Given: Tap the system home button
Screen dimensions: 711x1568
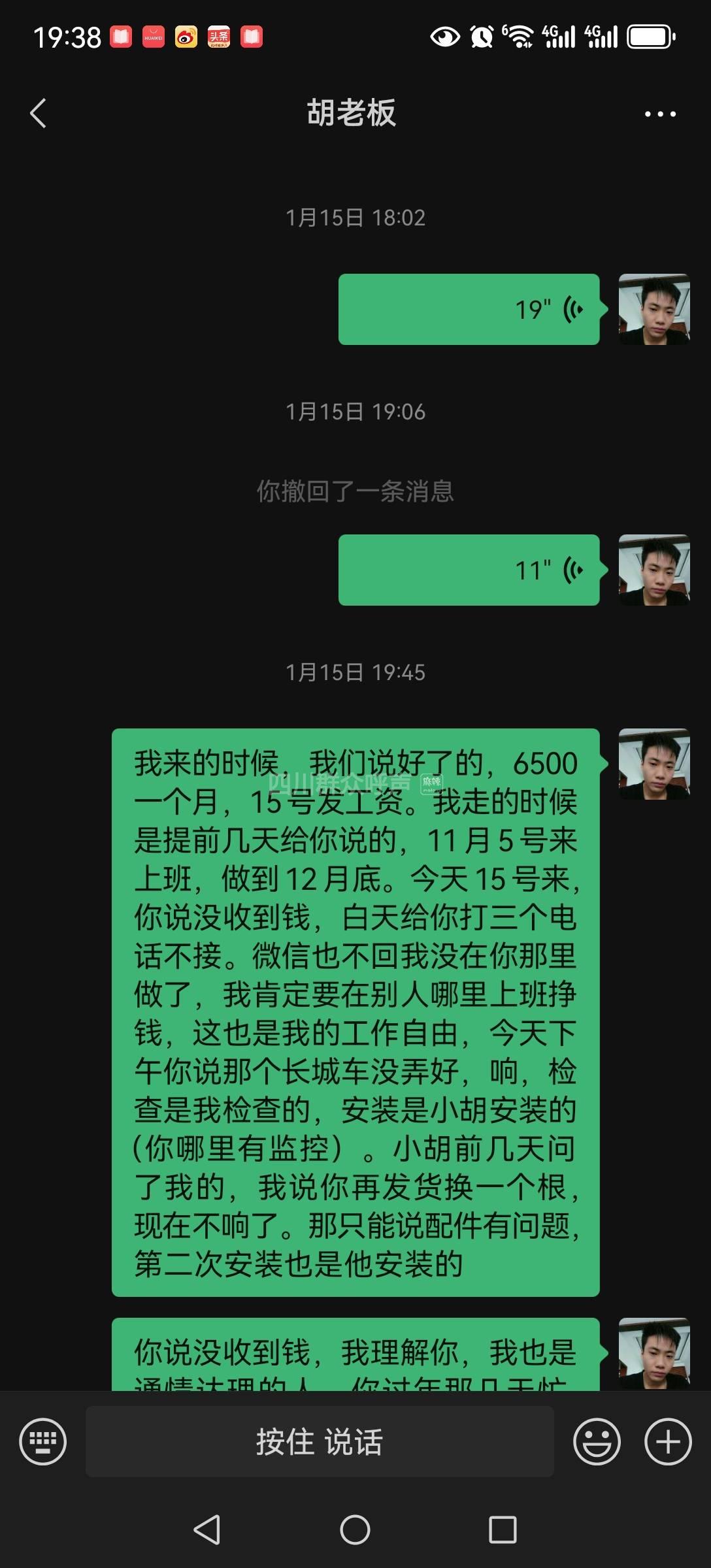Looking at the screenshot, I should (355, 1529).
